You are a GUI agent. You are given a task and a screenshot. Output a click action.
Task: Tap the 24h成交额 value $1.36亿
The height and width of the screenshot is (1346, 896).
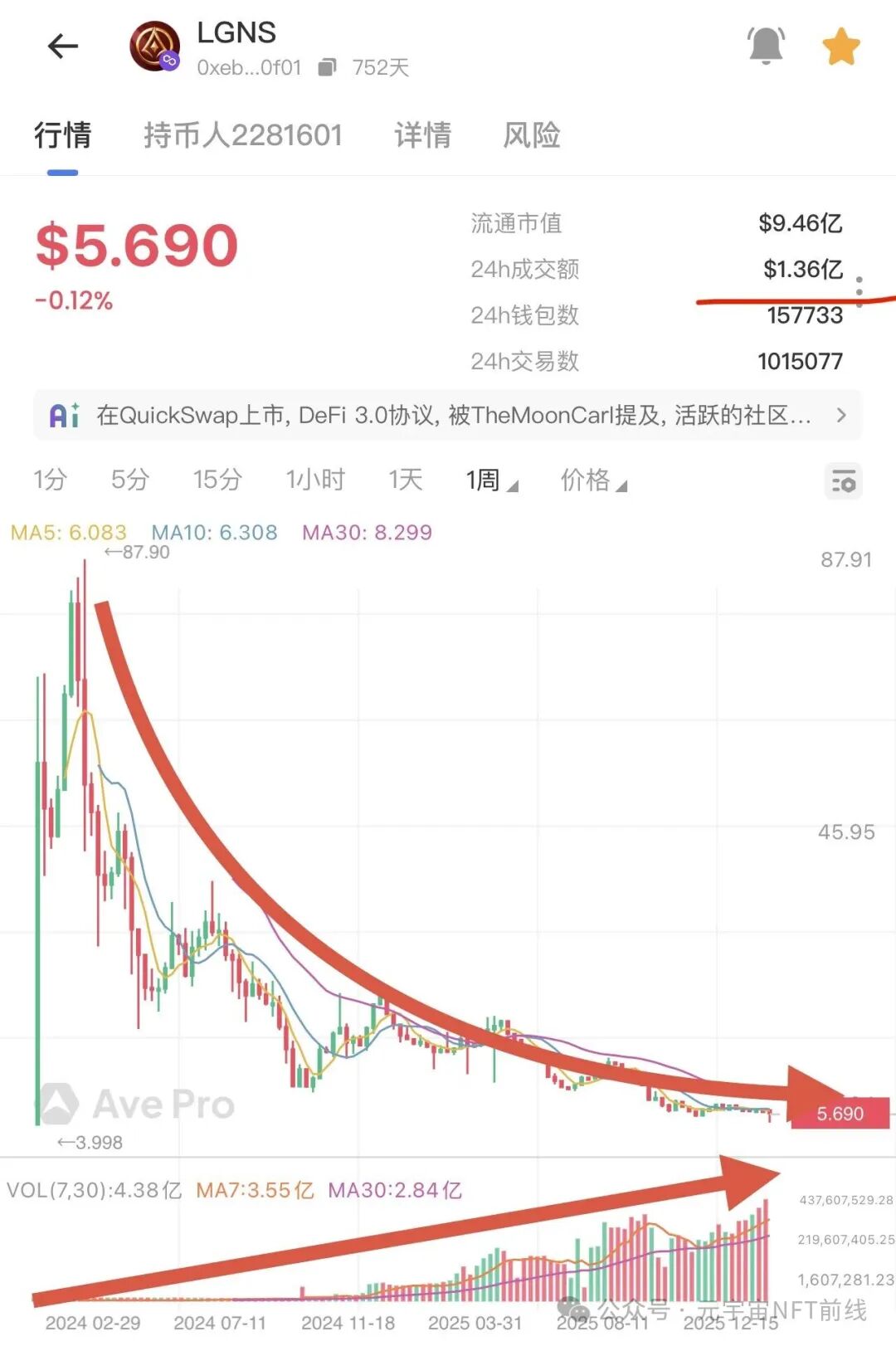coord(801,269)
